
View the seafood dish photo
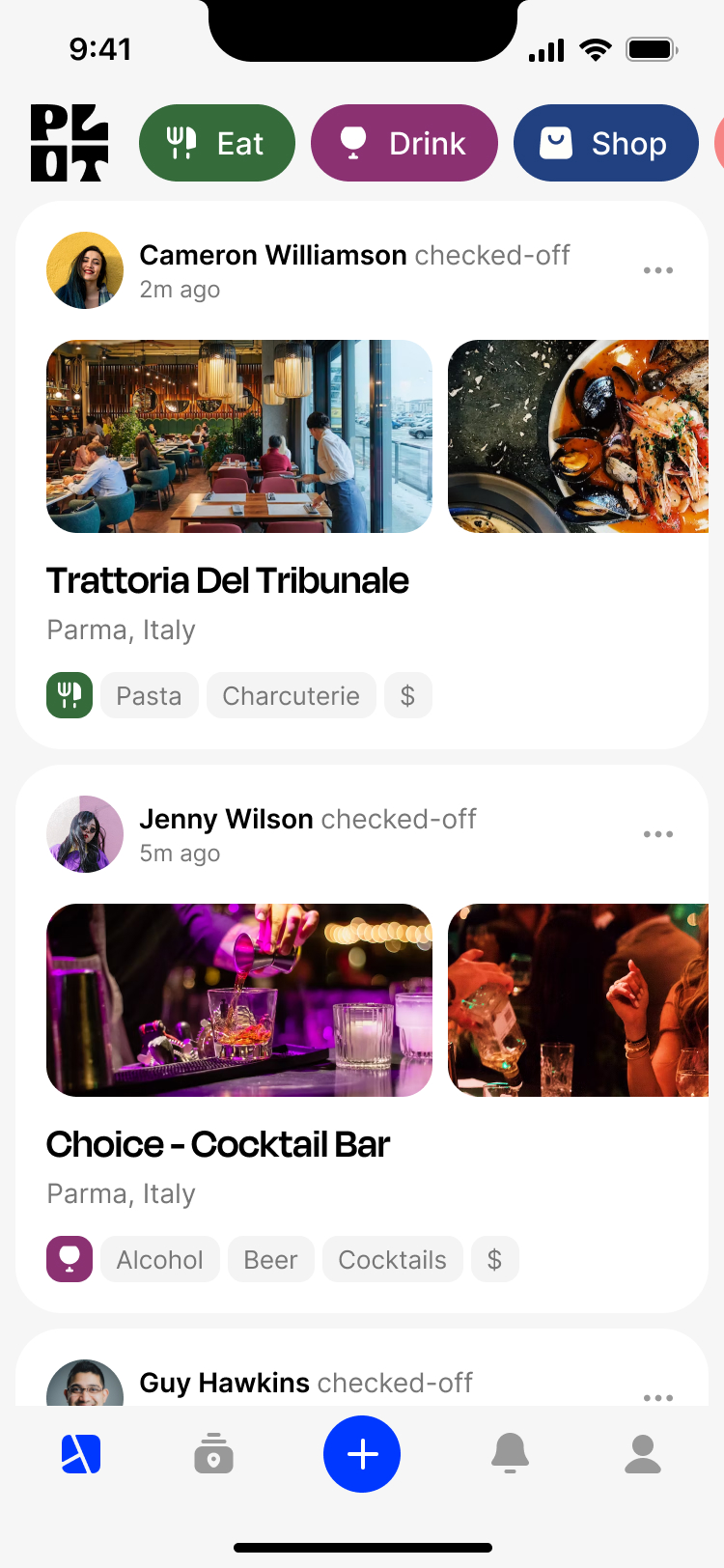tap(577, 436)
